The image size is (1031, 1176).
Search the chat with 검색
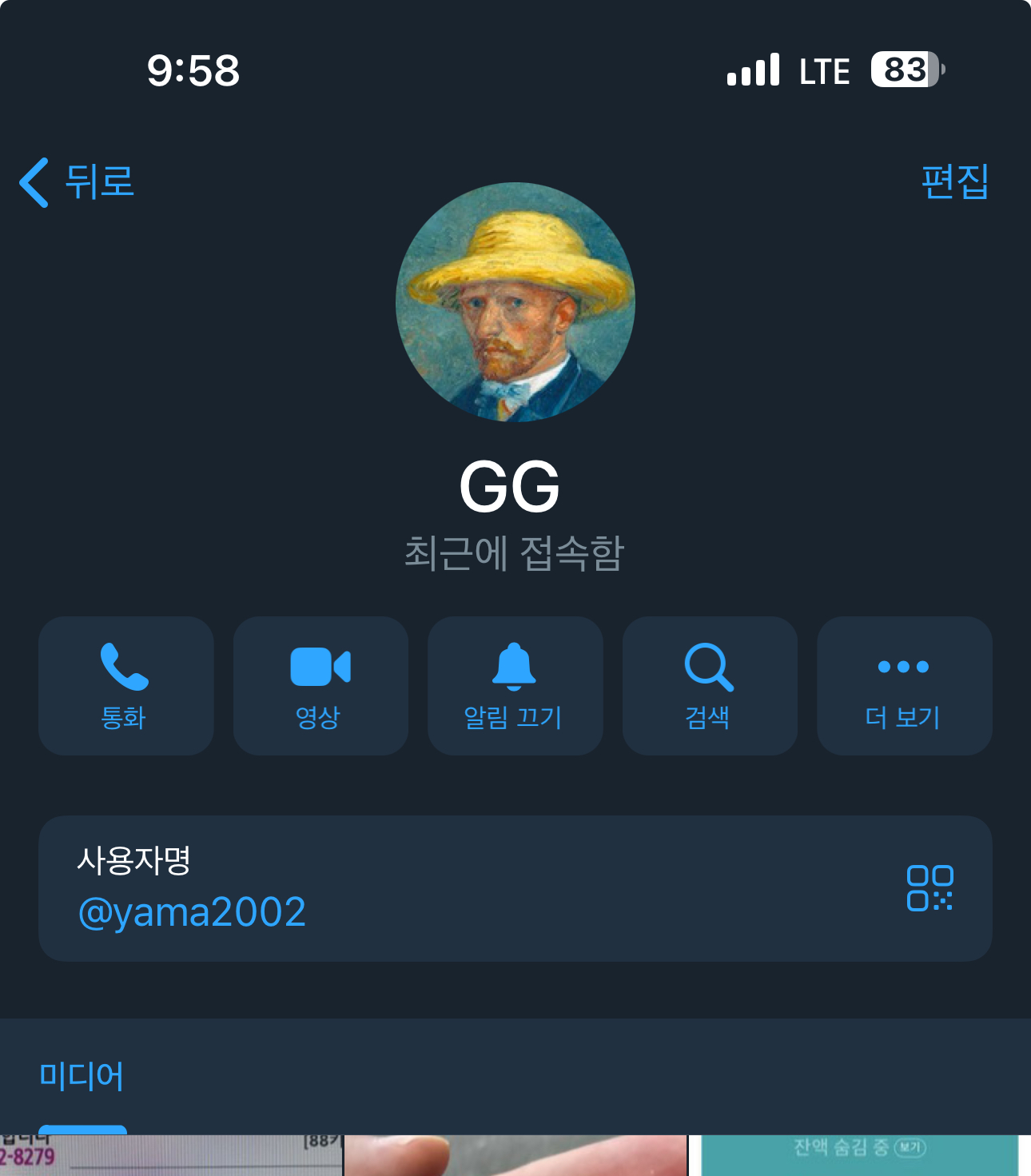tap(710, 685)
